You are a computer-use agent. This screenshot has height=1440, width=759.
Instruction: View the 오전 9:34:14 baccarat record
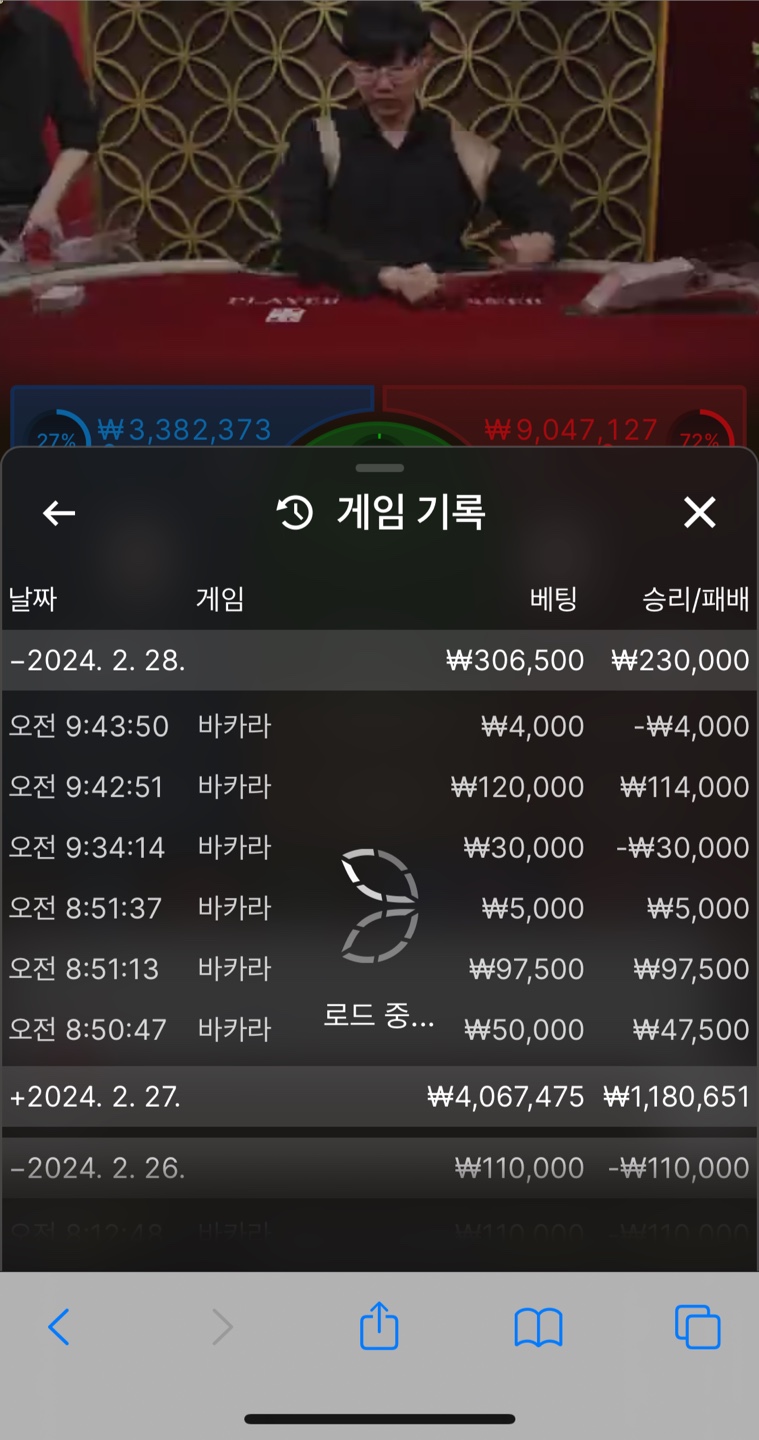coord(379,848)
